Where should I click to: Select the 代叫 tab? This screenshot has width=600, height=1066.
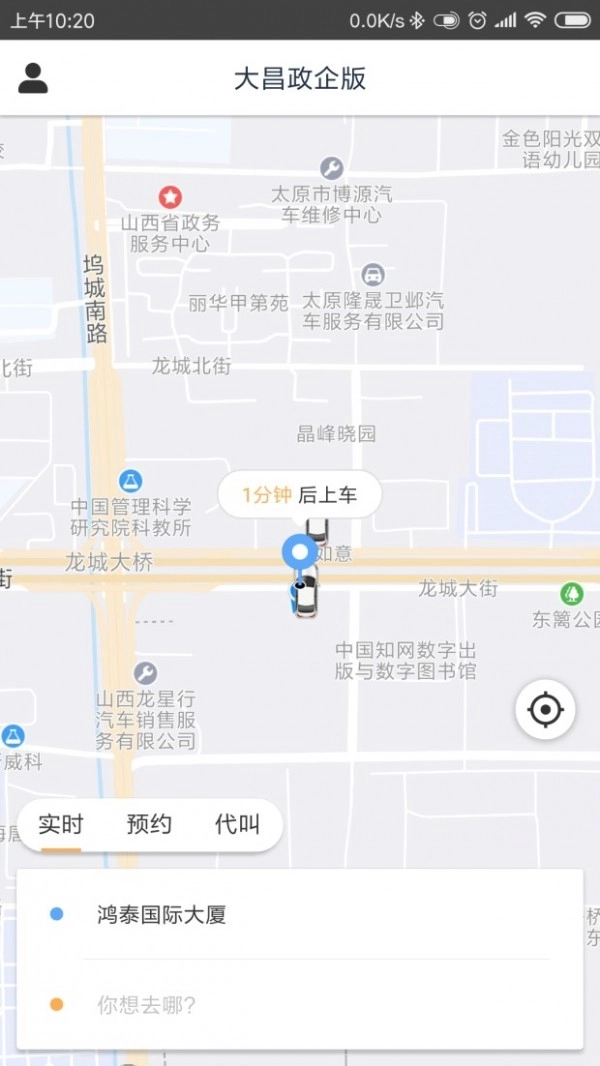point(237,825)
